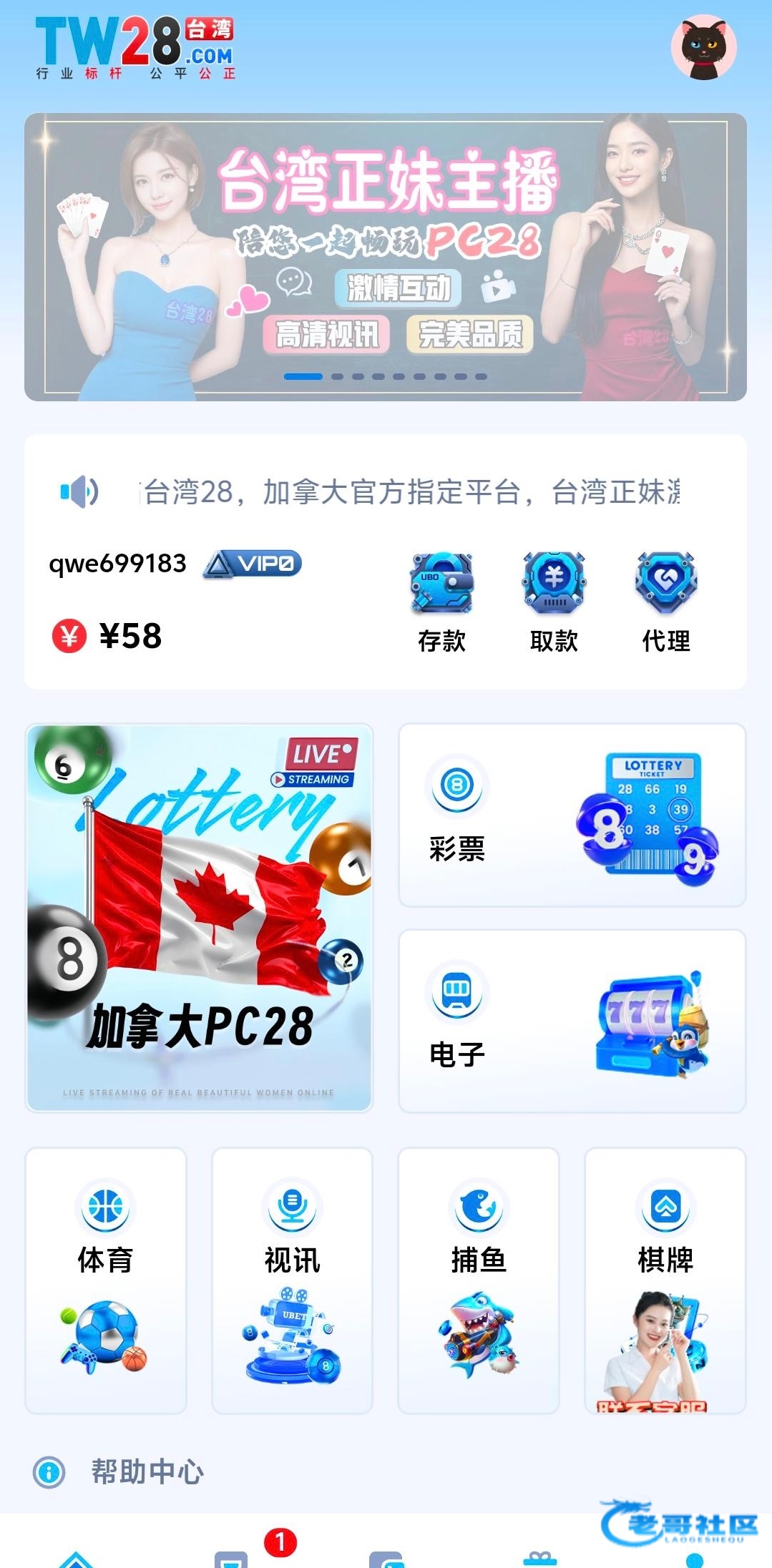This screenshot has height=1568, width=772.
Task: Open the 视讯 live video category
Action: click(292, 1280)
